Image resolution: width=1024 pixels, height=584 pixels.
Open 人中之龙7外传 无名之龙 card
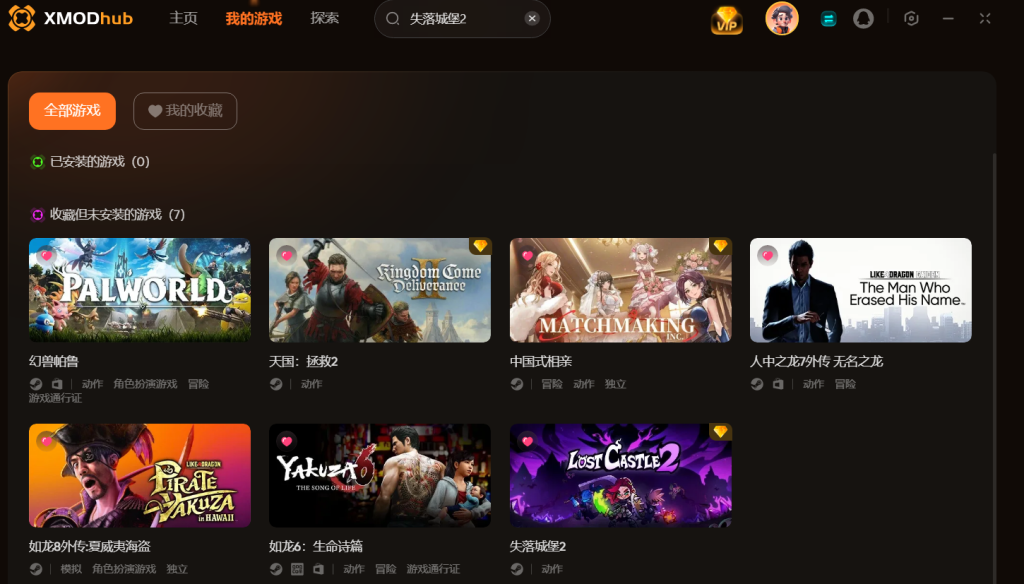pos(861,290)
